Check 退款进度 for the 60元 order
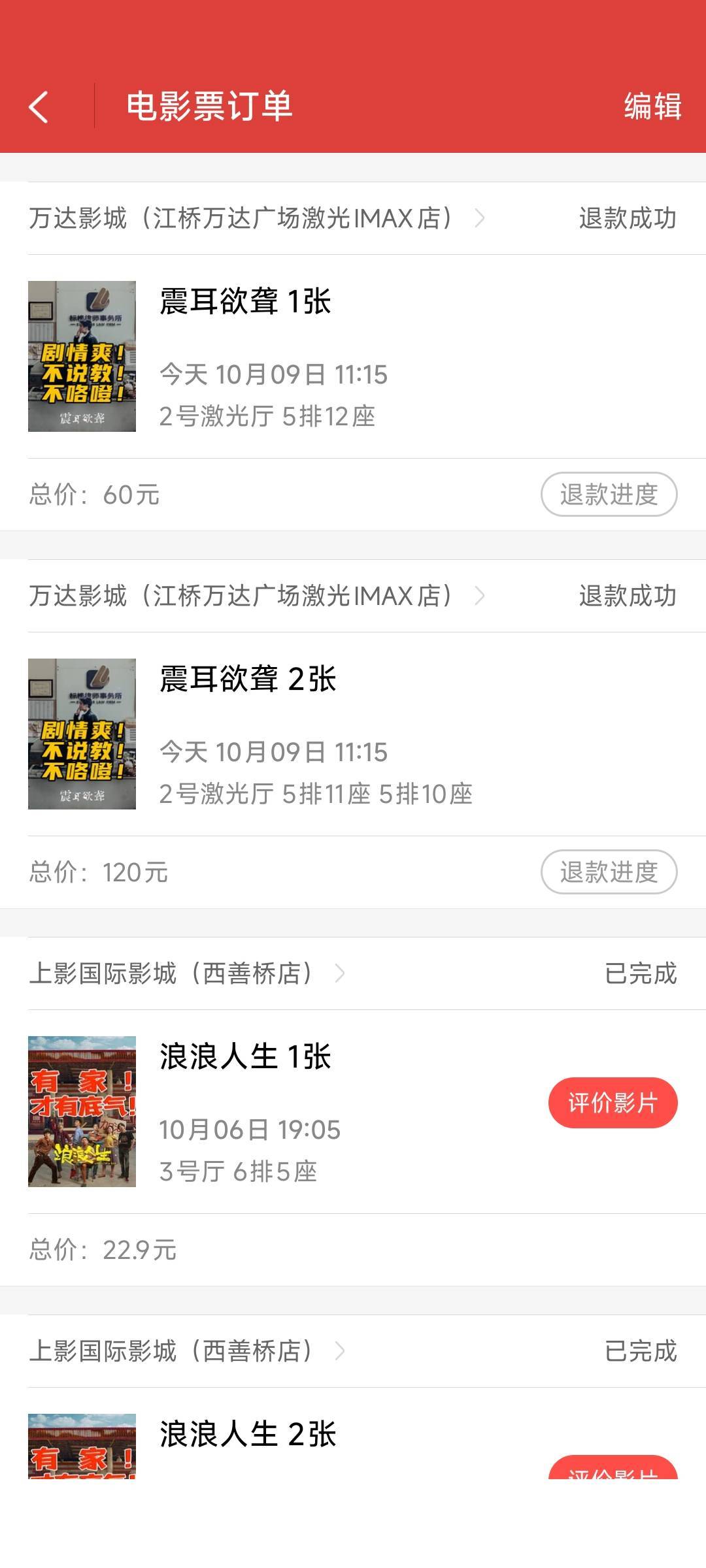The height and width of the screenshot is (1568, 706). [609, 495]
